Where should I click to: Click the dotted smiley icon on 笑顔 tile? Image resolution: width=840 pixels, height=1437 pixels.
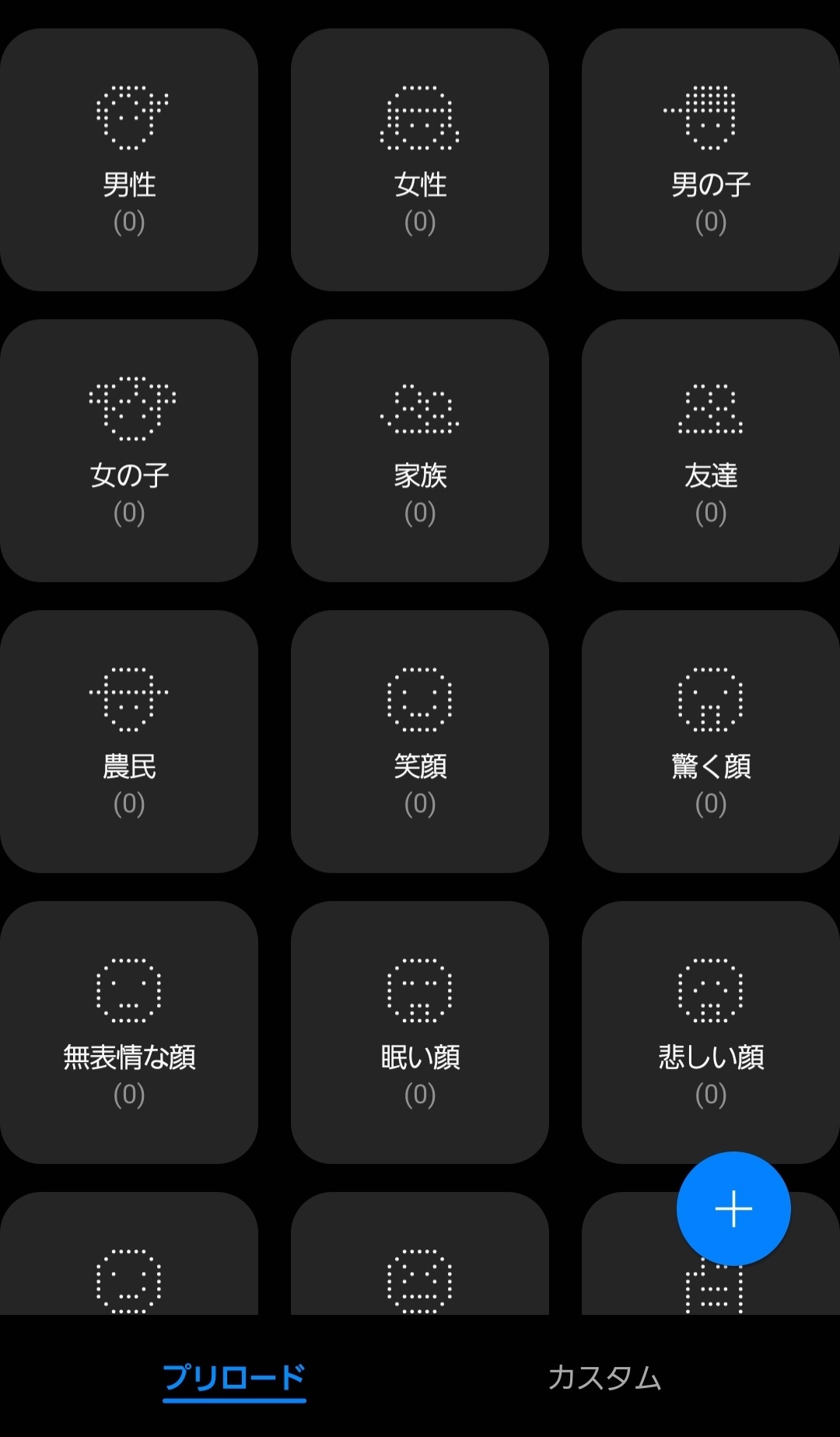419,698
